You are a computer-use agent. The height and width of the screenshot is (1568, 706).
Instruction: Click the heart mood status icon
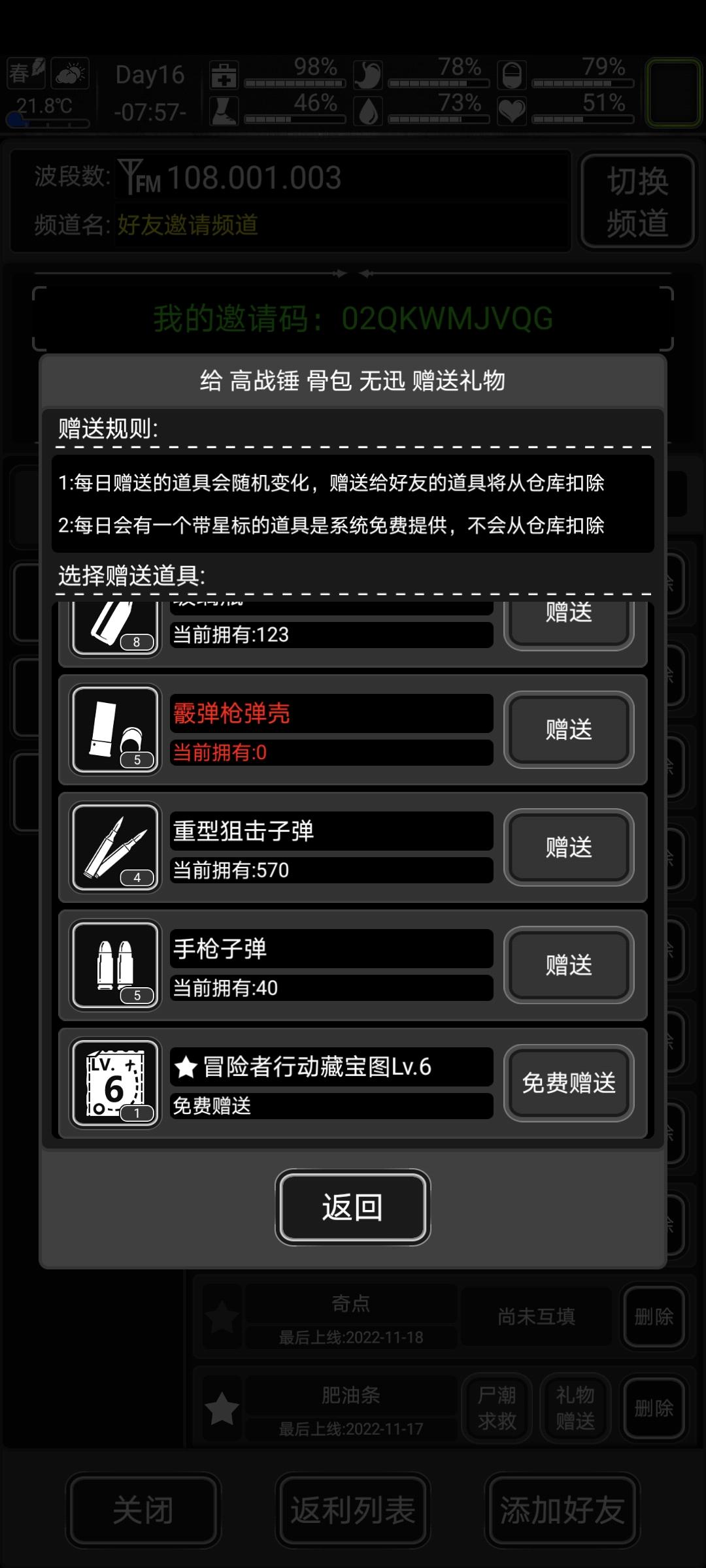[513, 112]
